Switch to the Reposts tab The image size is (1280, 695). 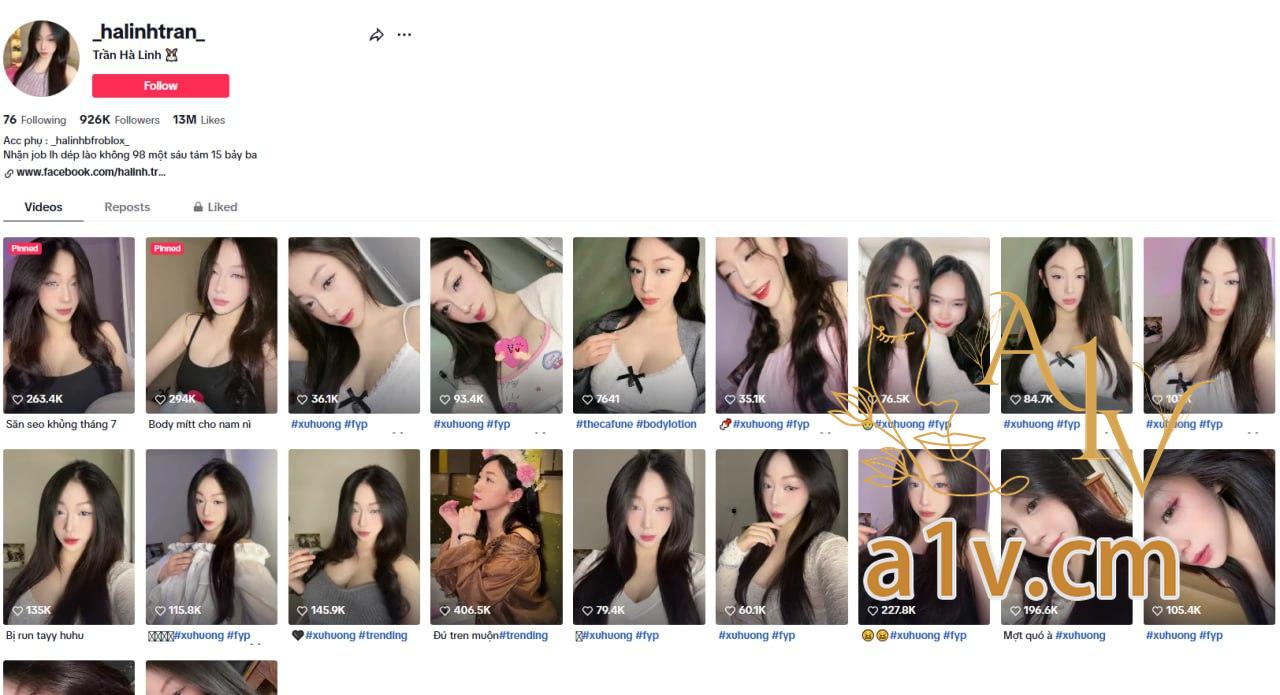127,207
